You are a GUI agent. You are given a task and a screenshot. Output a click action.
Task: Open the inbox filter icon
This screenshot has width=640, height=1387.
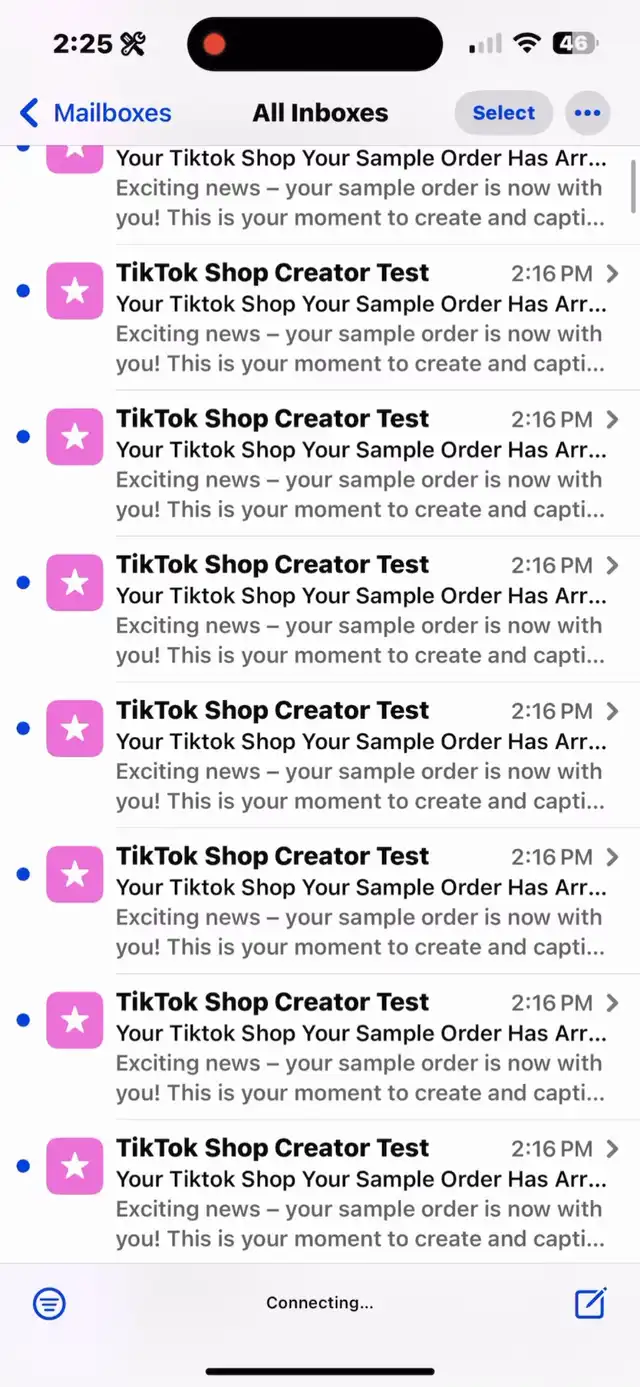coord(50,1303)
